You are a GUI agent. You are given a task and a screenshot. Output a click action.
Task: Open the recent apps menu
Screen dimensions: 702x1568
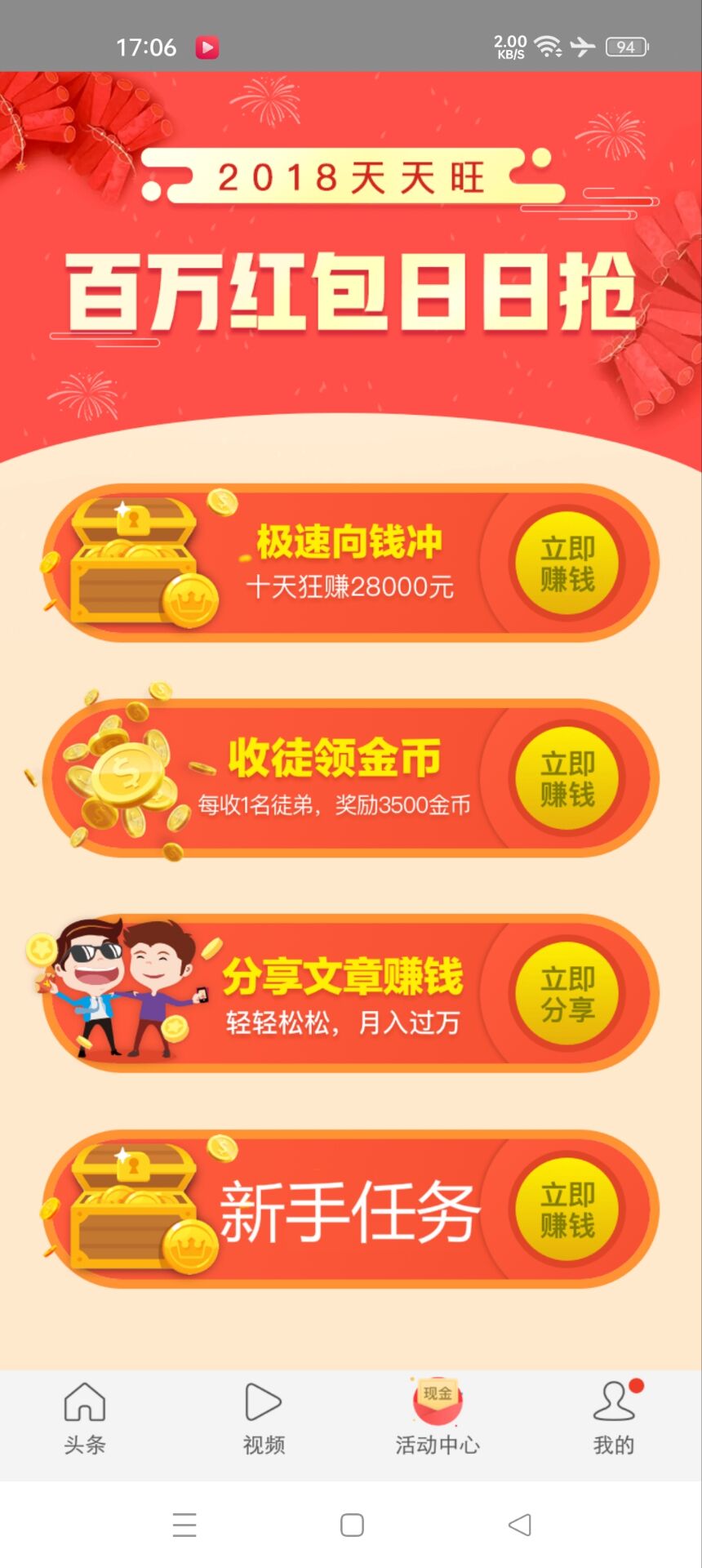[x=184, y=1525]
